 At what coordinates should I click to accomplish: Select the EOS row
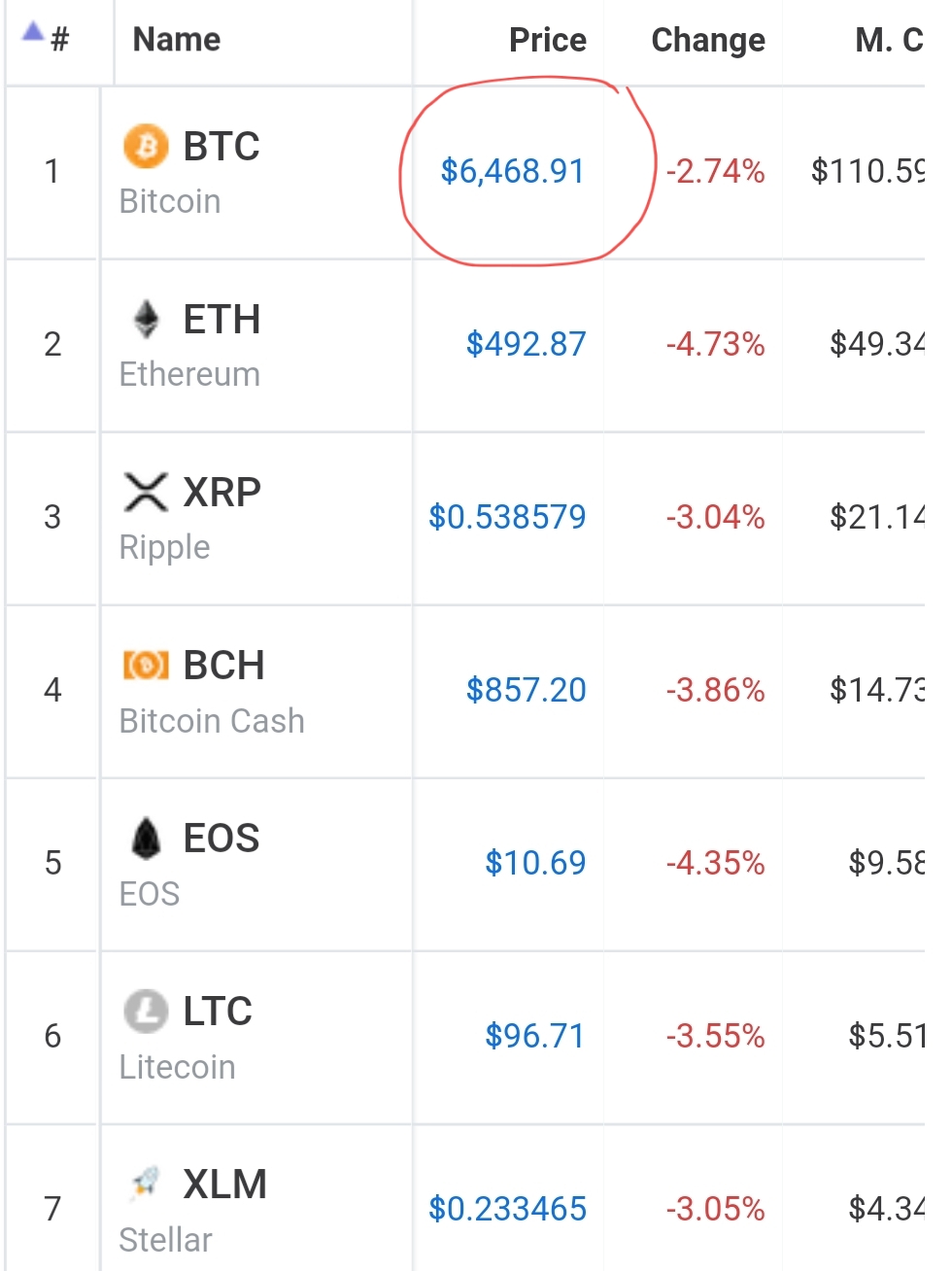[x=221, y=840]
